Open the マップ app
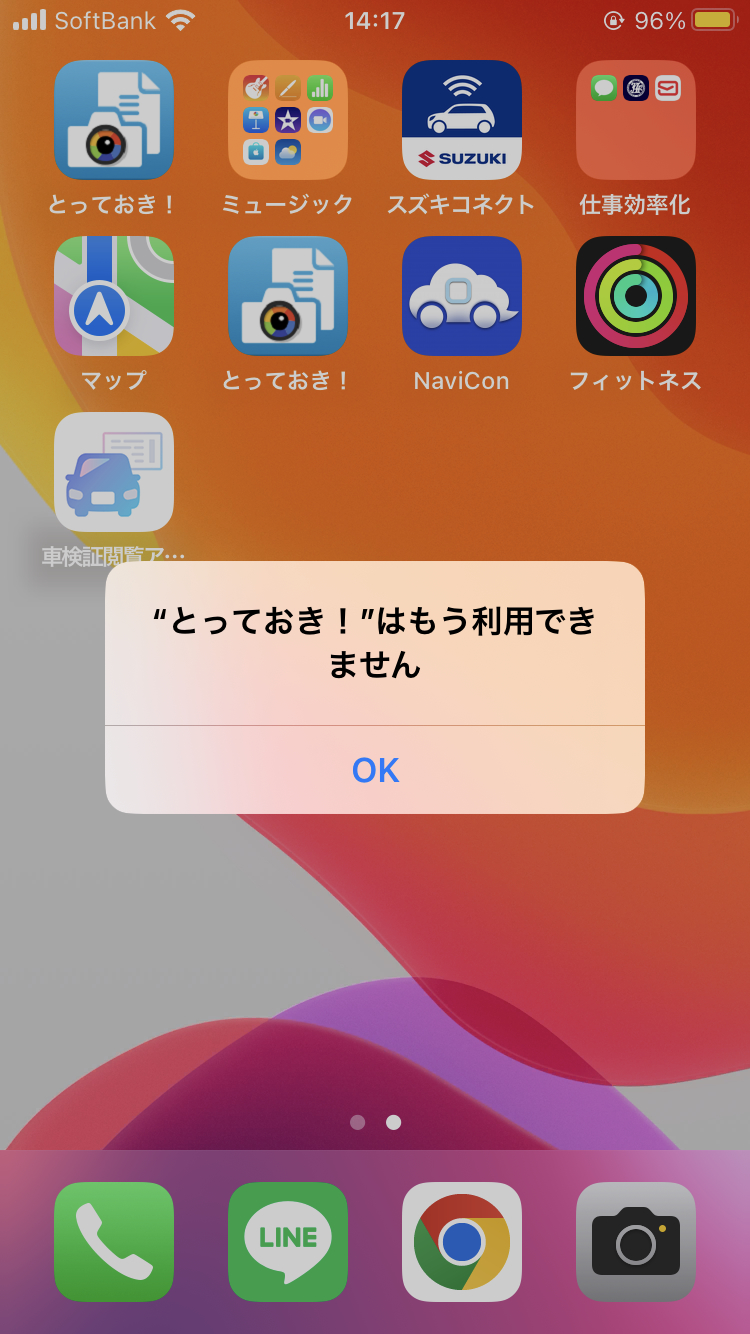The width and height of the screenshot is (750, 1334). click(x=114, y=296)
